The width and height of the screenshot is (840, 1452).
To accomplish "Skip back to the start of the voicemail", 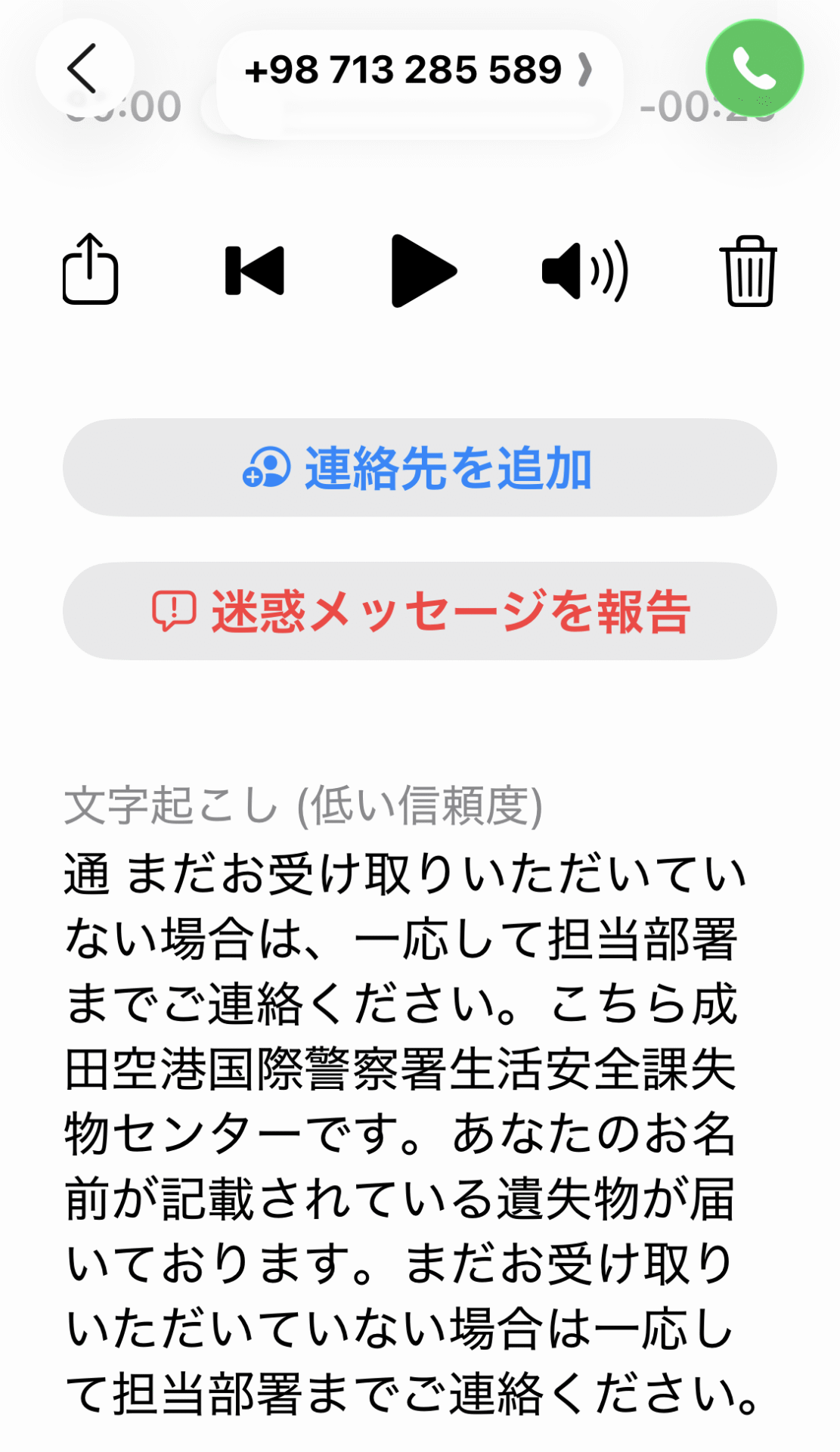I will 255,271.
